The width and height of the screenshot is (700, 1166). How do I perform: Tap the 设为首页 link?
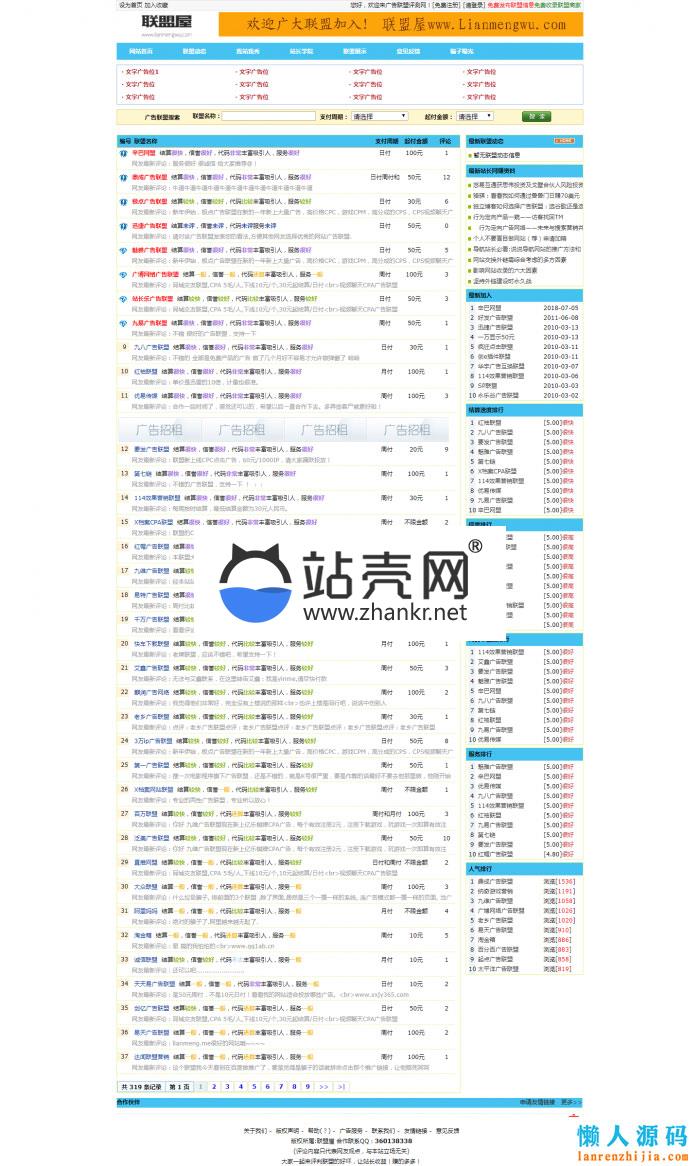coord(129,5)
